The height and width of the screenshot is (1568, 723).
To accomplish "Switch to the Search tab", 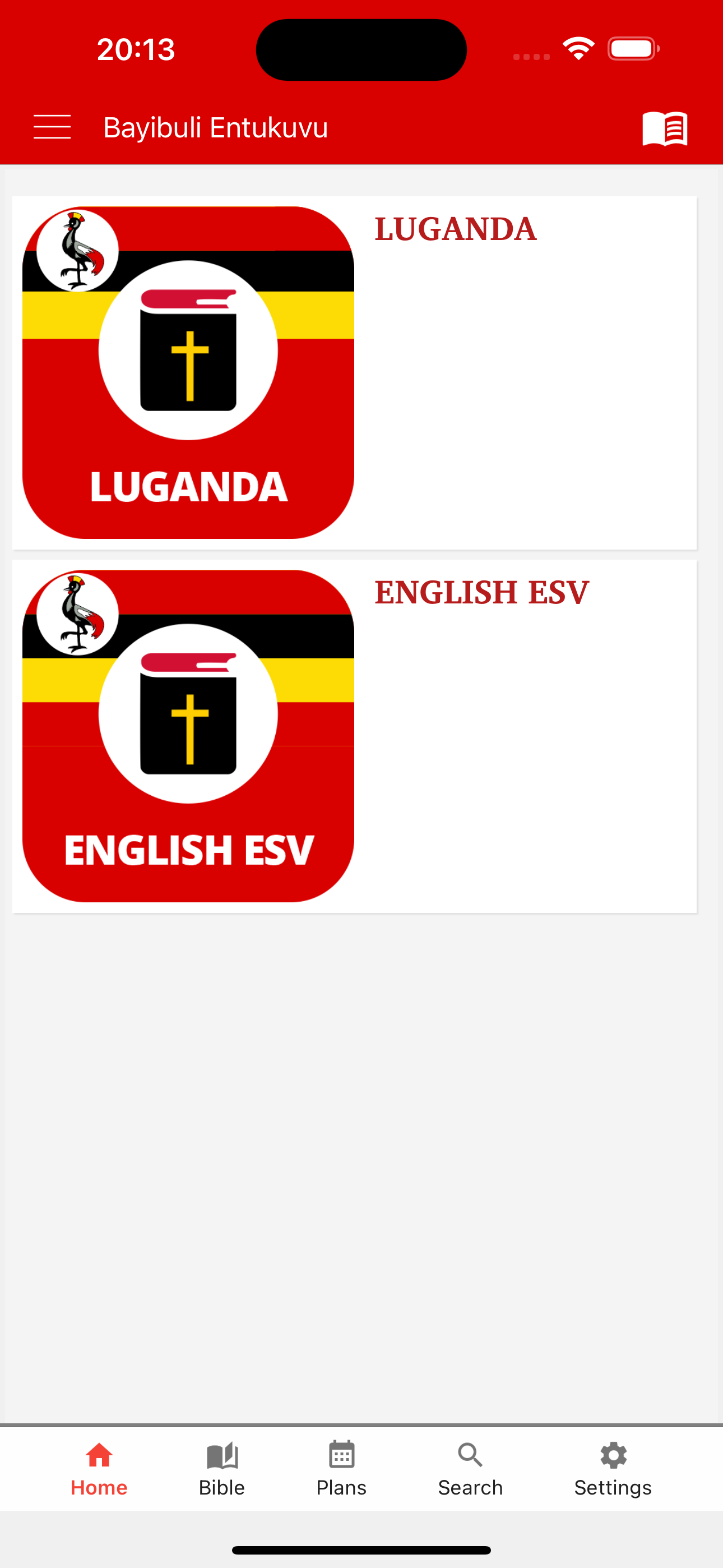I will pos(469,1470).
